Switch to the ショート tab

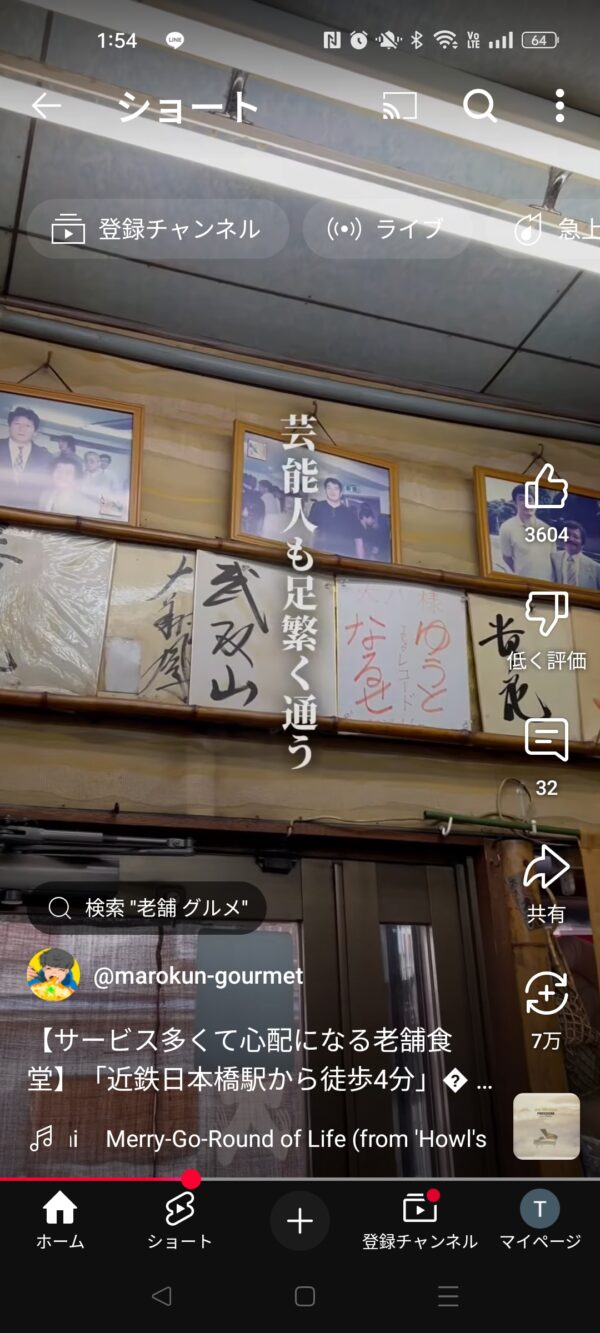coord(180,1220)
